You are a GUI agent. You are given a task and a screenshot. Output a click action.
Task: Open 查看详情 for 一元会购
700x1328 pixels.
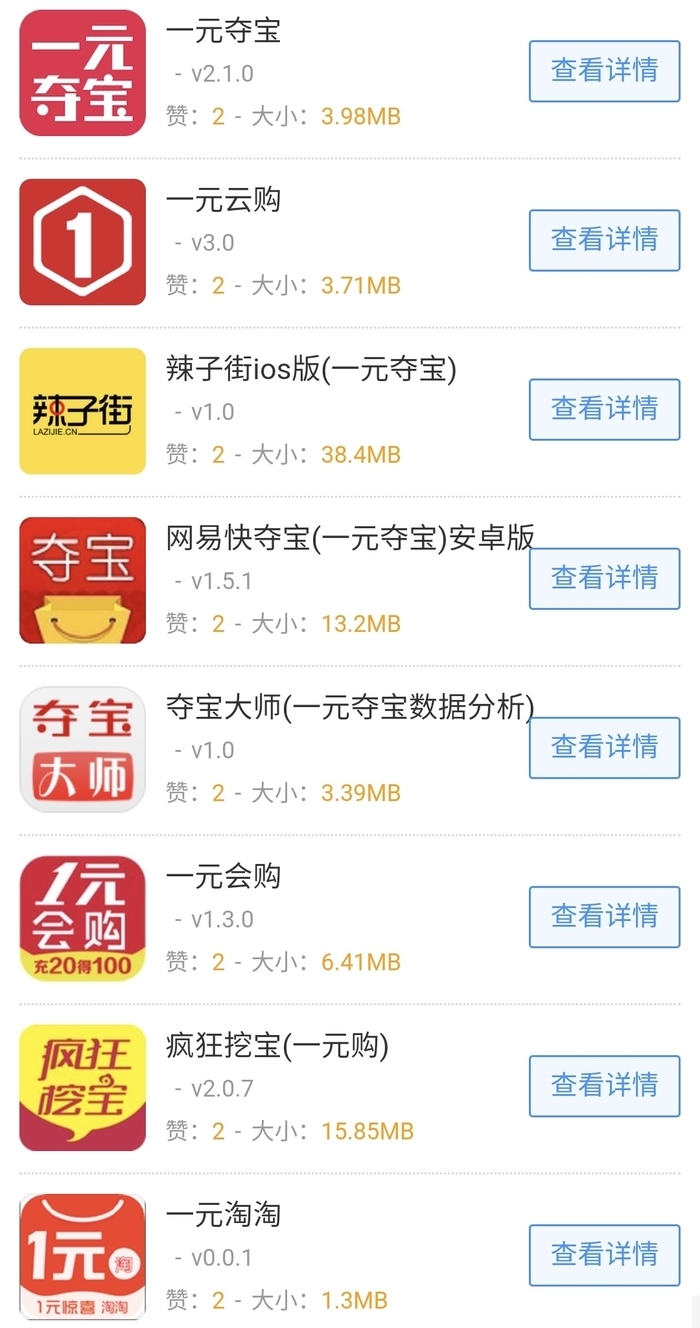click(x=604, y=916)
